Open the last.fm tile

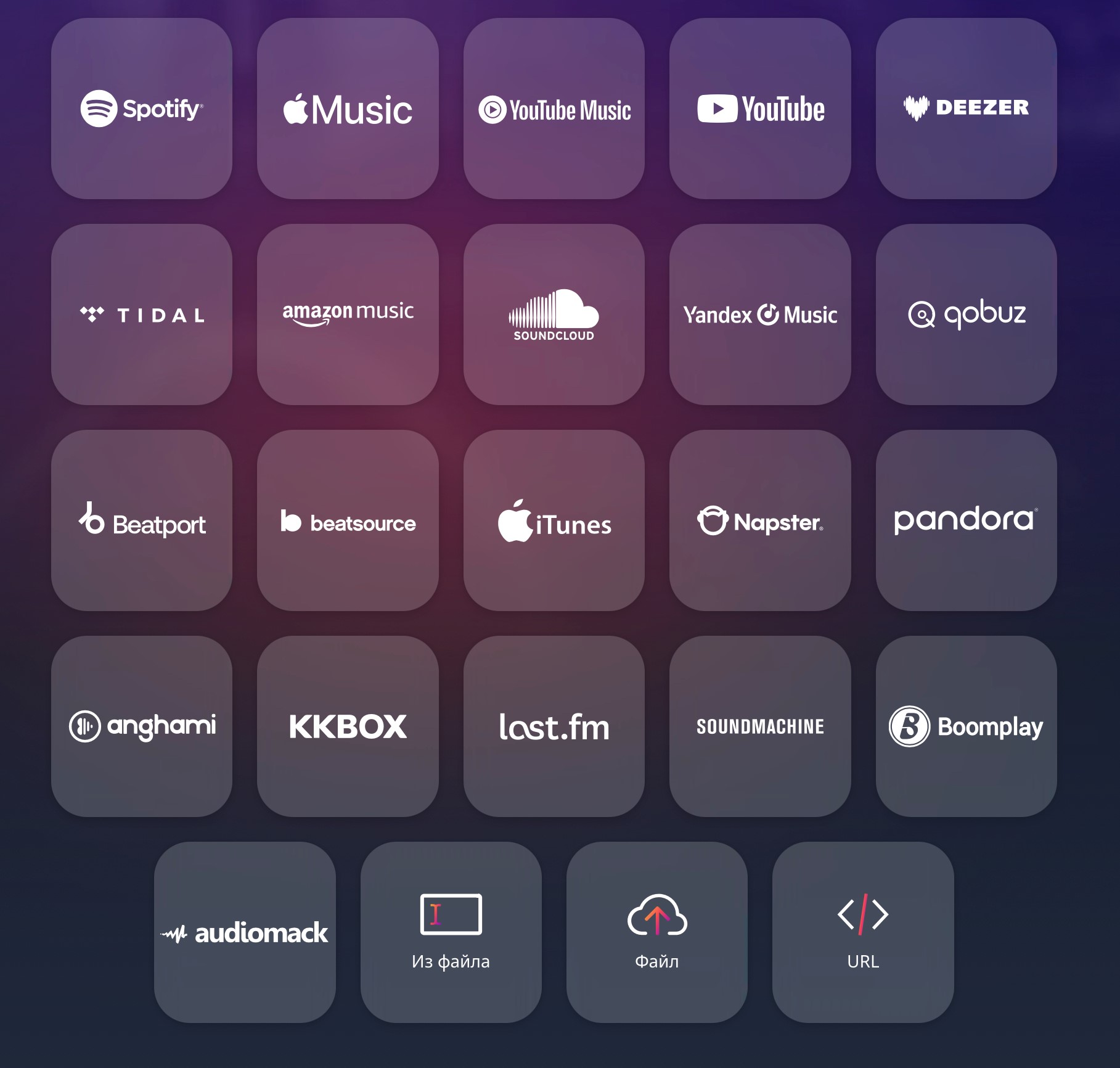(x=554, y=726)
